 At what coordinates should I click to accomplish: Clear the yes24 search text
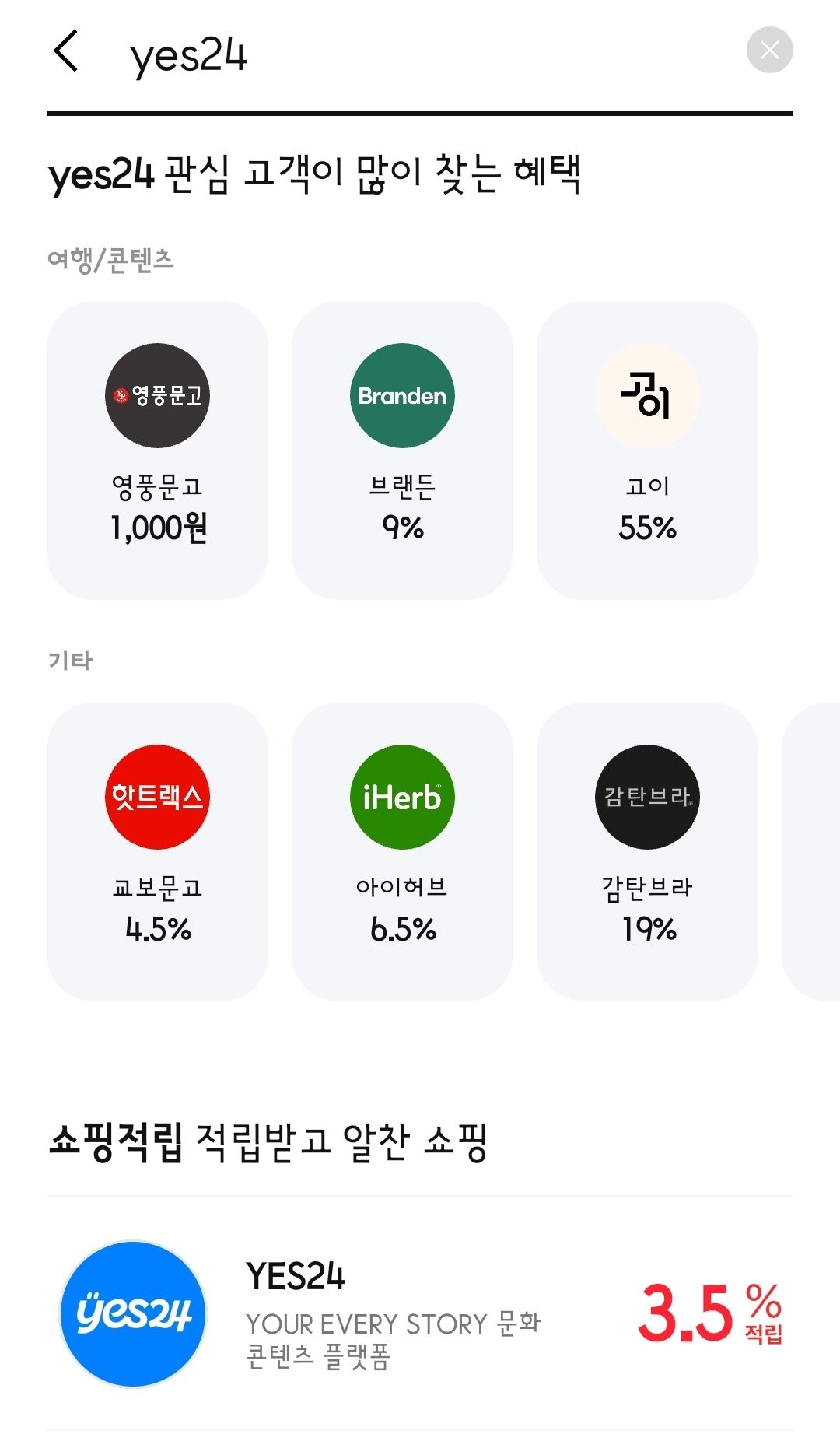click(x=769, y=51)
